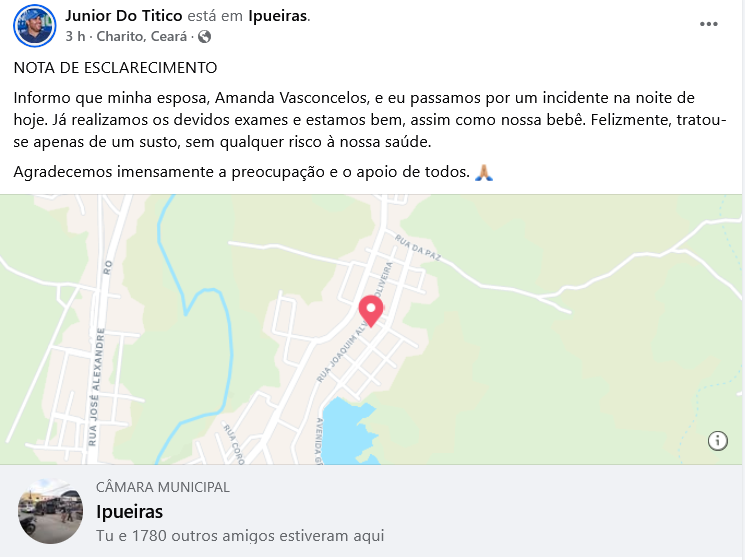
Task: Open the Ipueiras Câmara Municipal place card
Action: point(130,512)
